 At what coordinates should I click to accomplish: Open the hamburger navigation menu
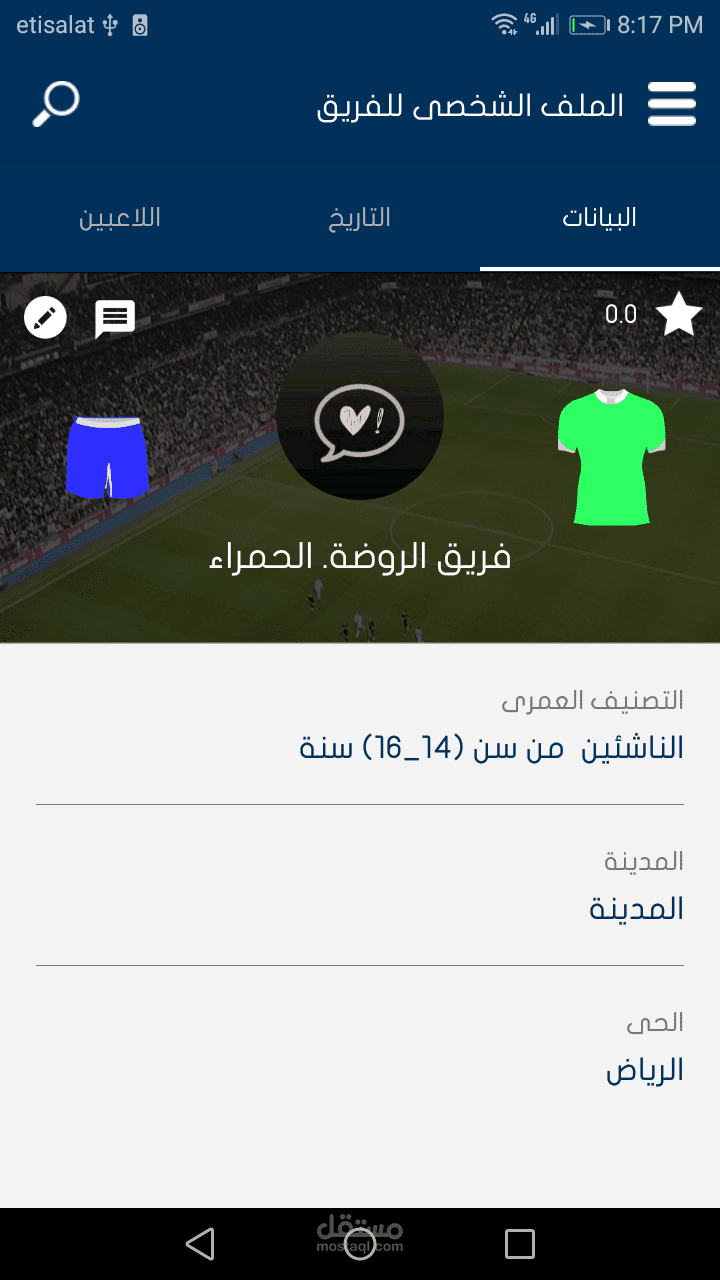coord(672,103)
